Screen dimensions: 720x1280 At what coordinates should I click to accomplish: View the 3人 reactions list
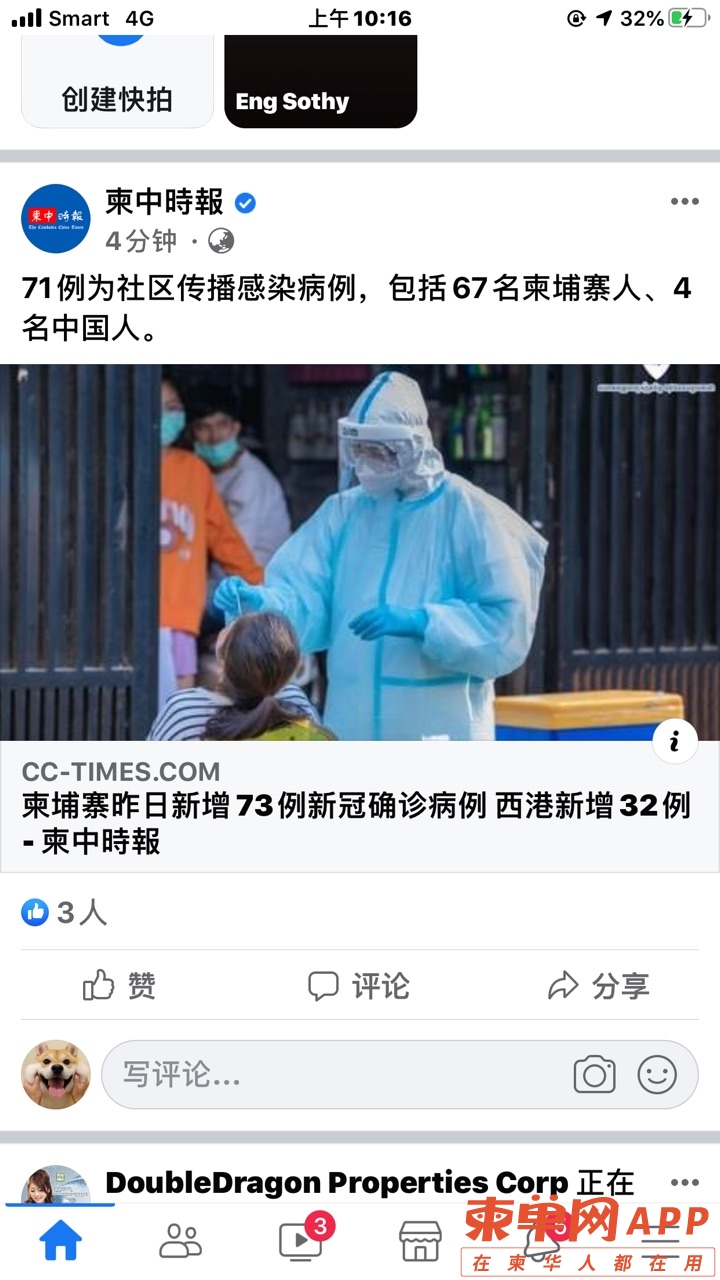[64, 912]
